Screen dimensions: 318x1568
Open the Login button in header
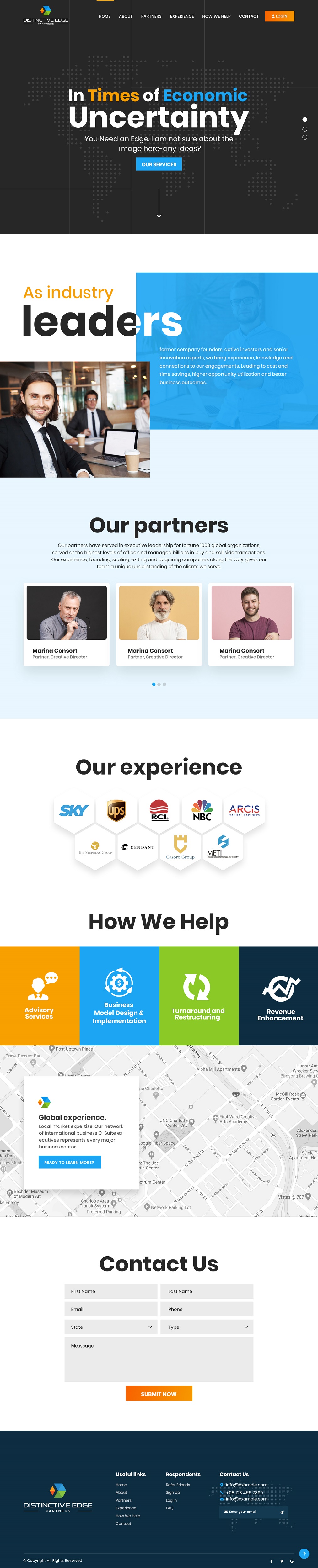click(279, 16)
